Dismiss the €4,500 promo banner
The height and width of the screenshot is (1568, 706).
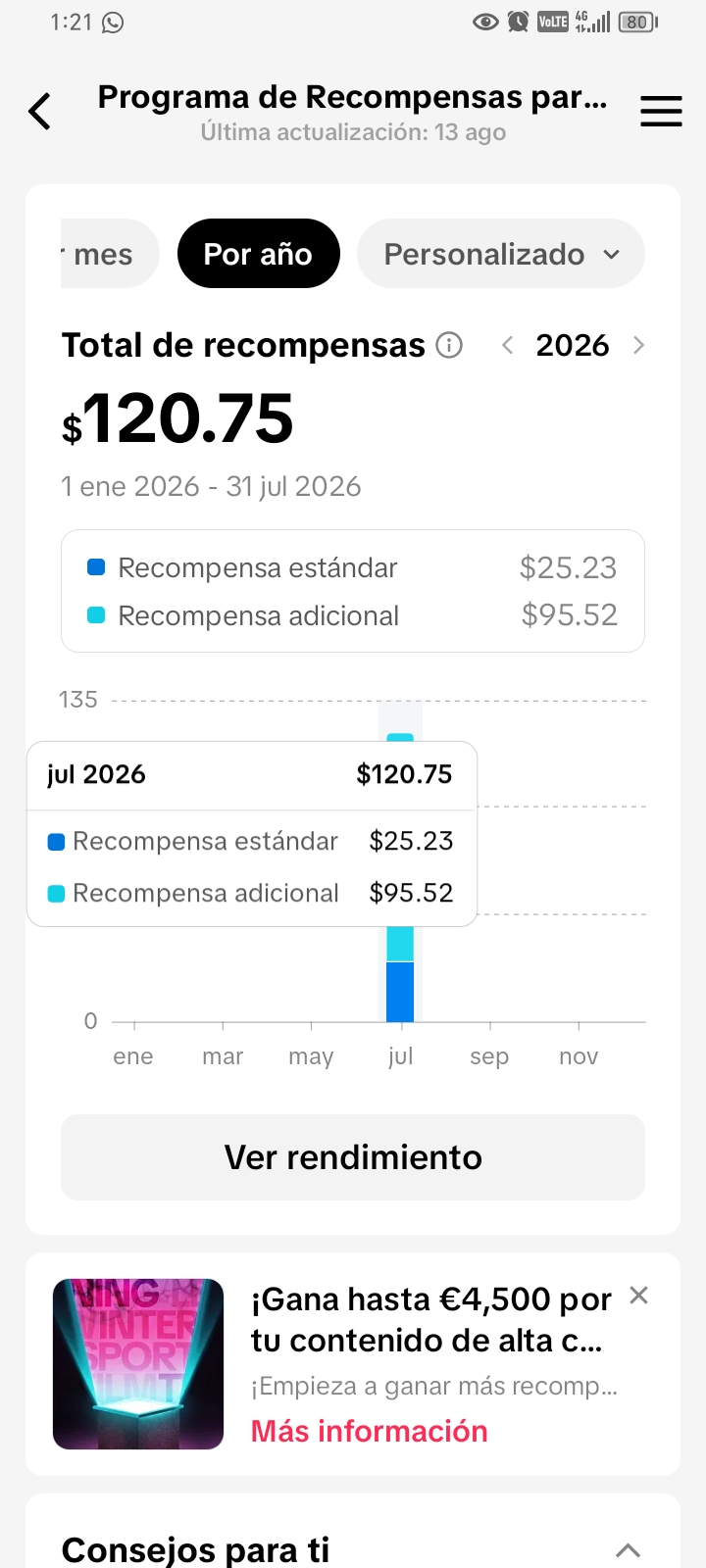pyautogui.click(x=638, y=1296)
